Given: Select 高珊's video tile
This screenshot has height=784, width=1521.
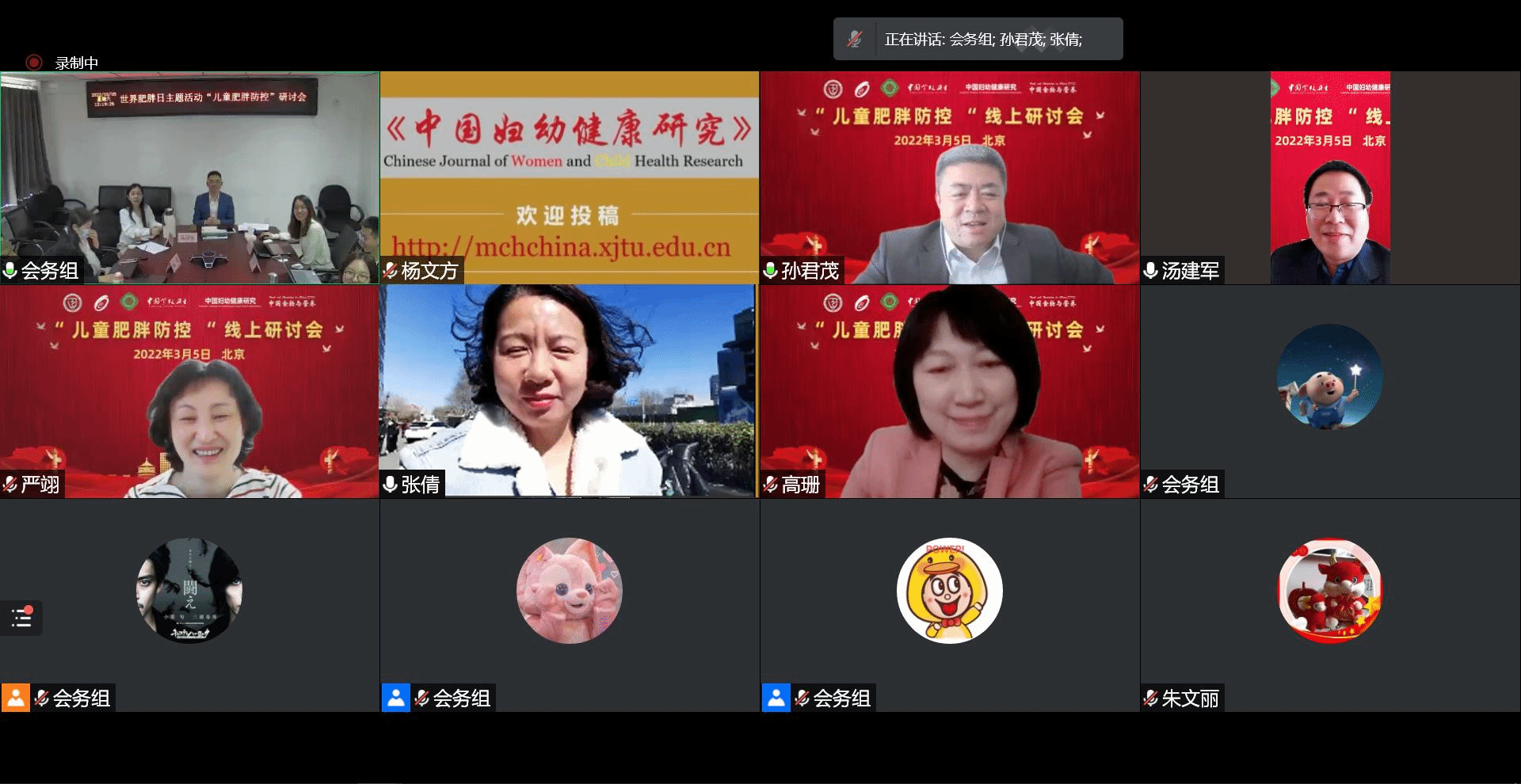Looking at the screenshot, I should point(949,391).
